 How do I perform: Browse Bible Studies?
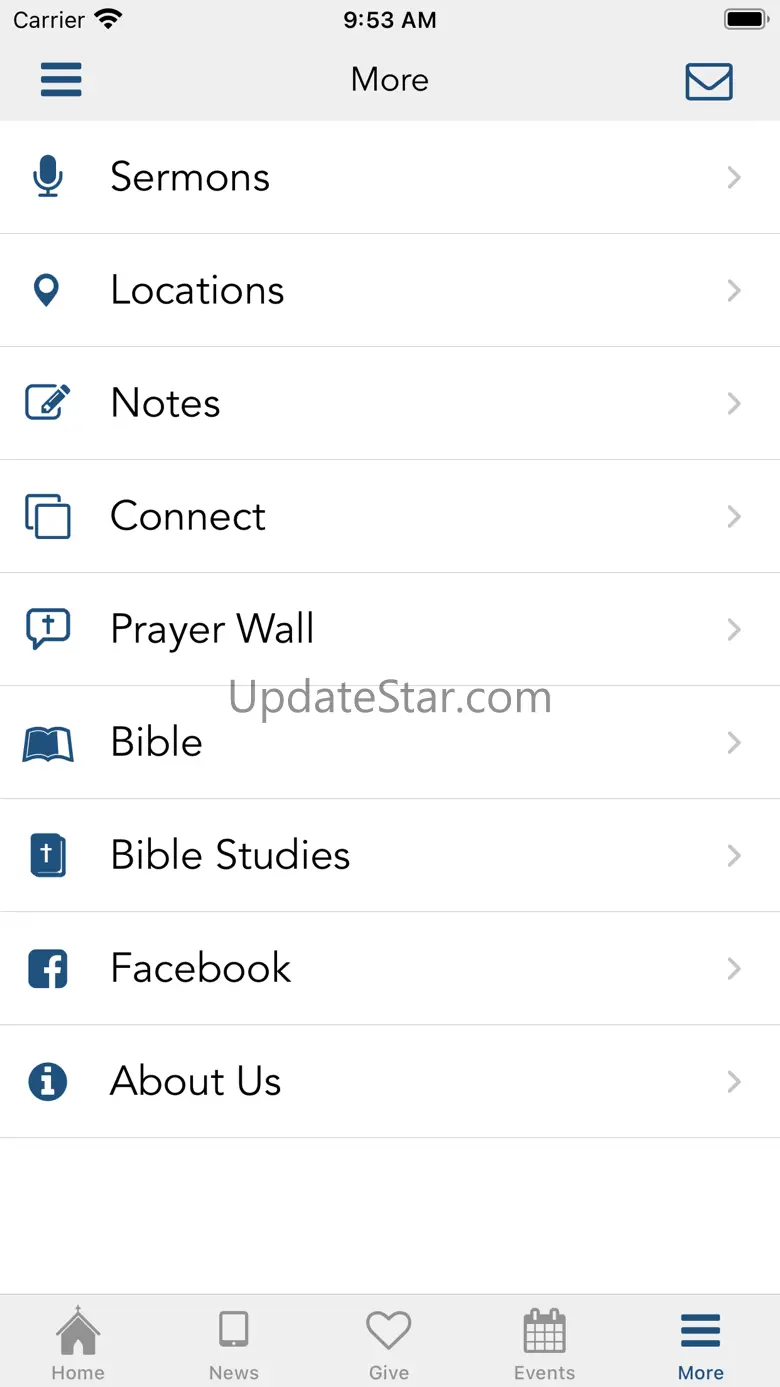click(x=390, y=856)
